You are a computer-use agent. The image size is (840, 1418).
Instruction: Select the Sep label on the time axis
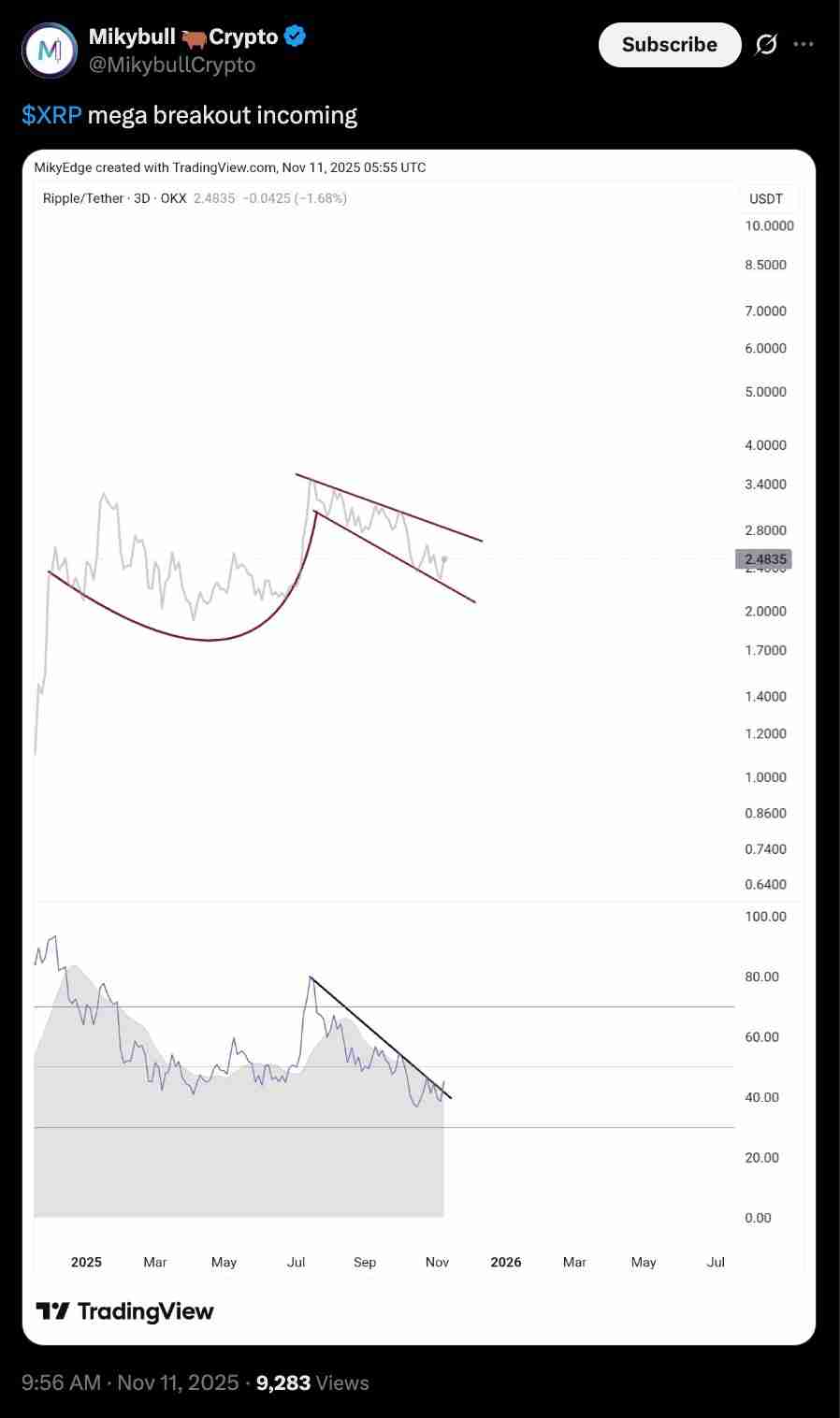tap(364, 1262)
